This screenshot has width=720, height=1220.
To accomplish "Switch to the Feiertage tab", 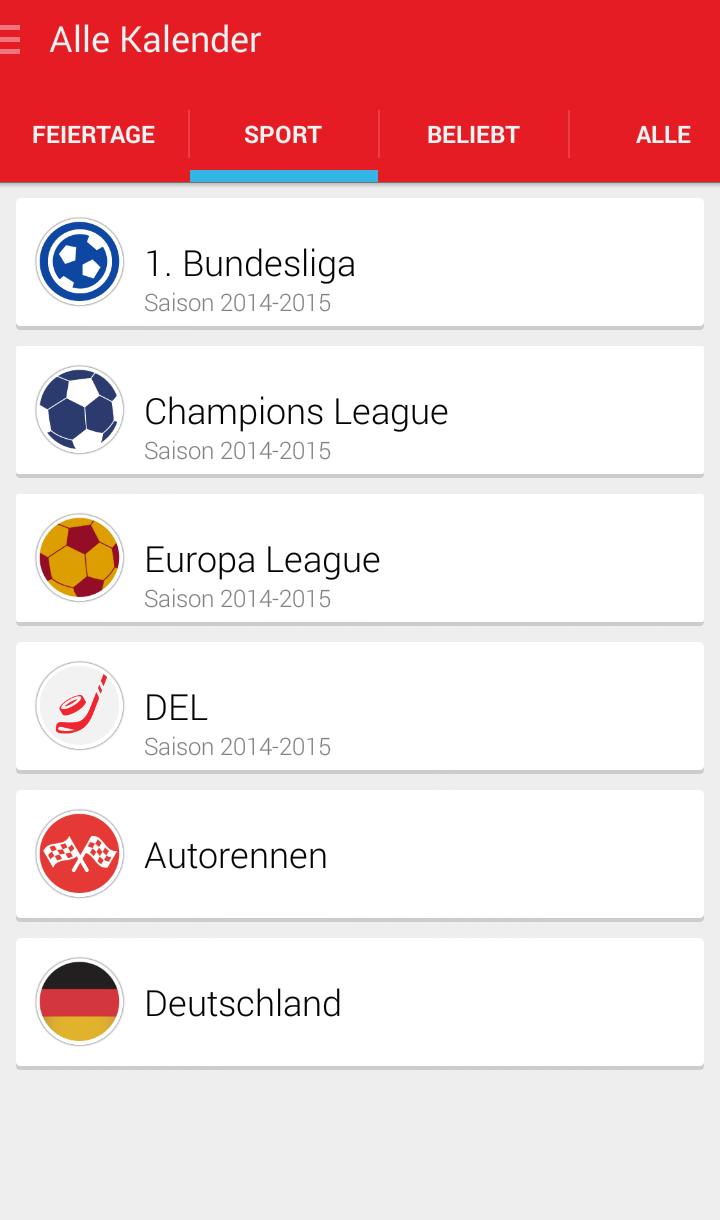I will tap(94, 135).
